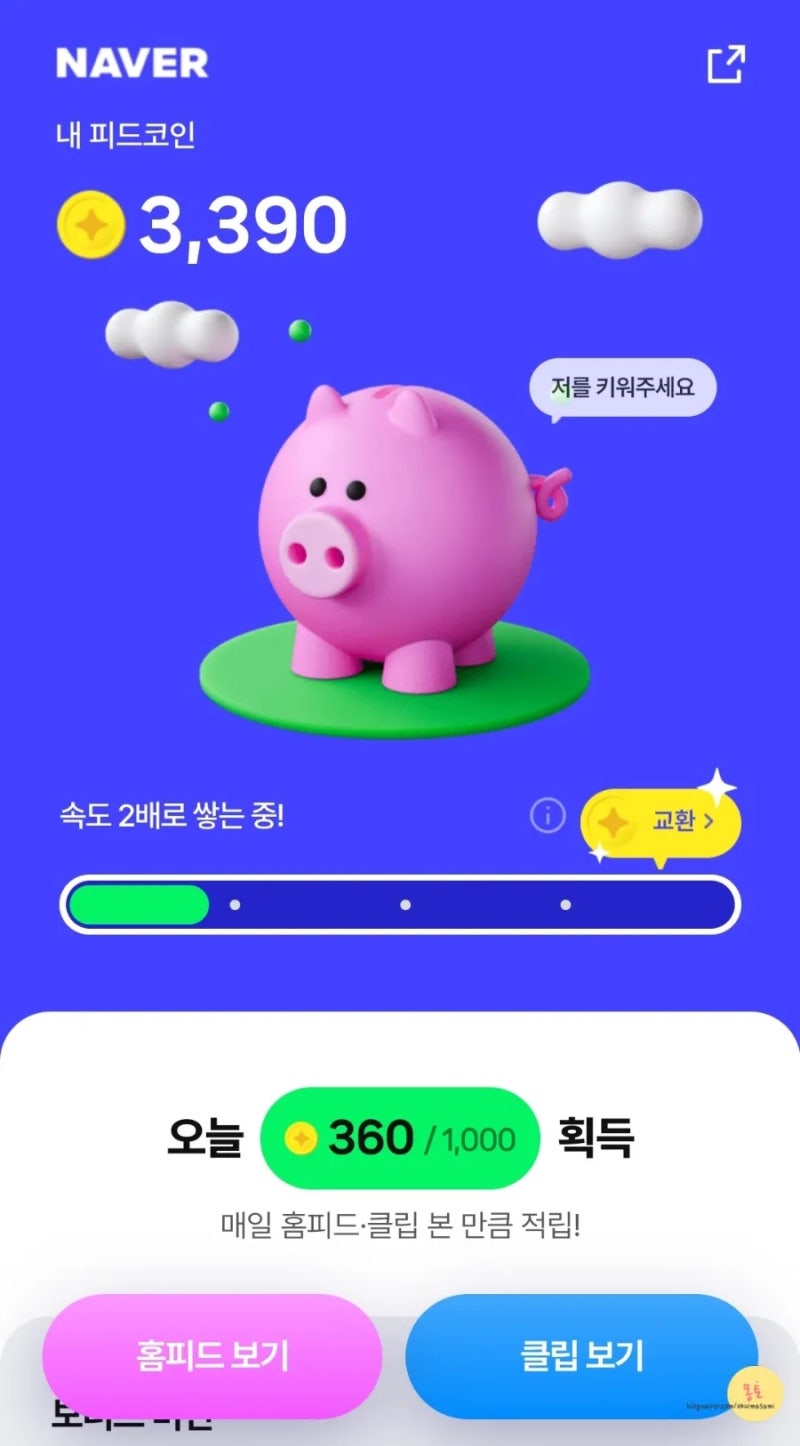Image resolution: width=800 pixels, height=1446 pixels.
Task: Select the last milestone dot on progress bar
Action: pos(566,903)
